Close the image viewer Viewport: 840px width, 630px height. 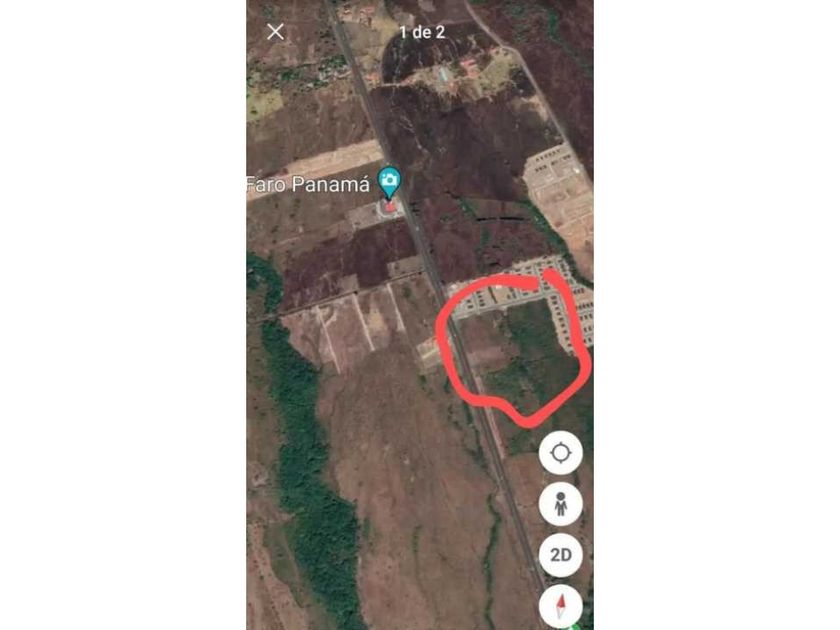point(276,31)
